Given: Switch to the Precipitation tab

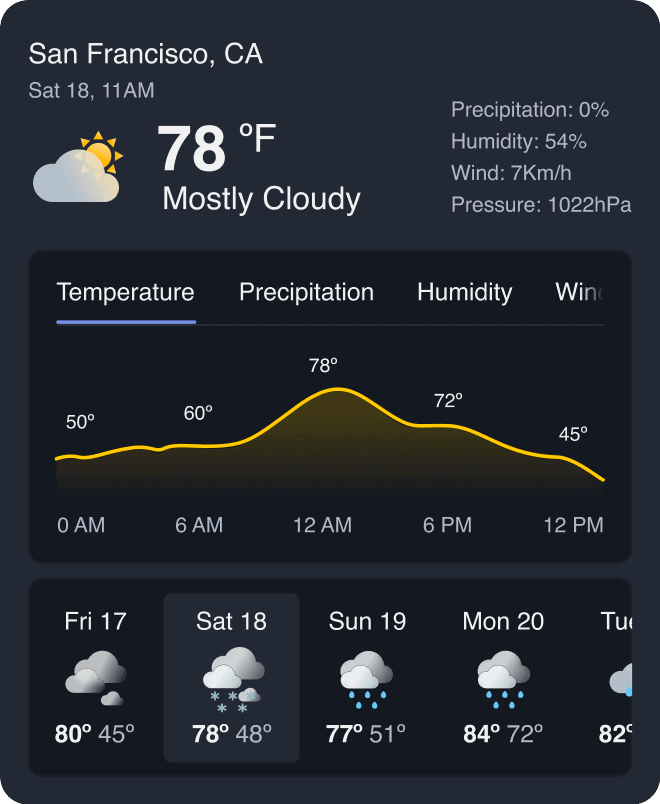Looking at the screenshot, I should [306, 293].
